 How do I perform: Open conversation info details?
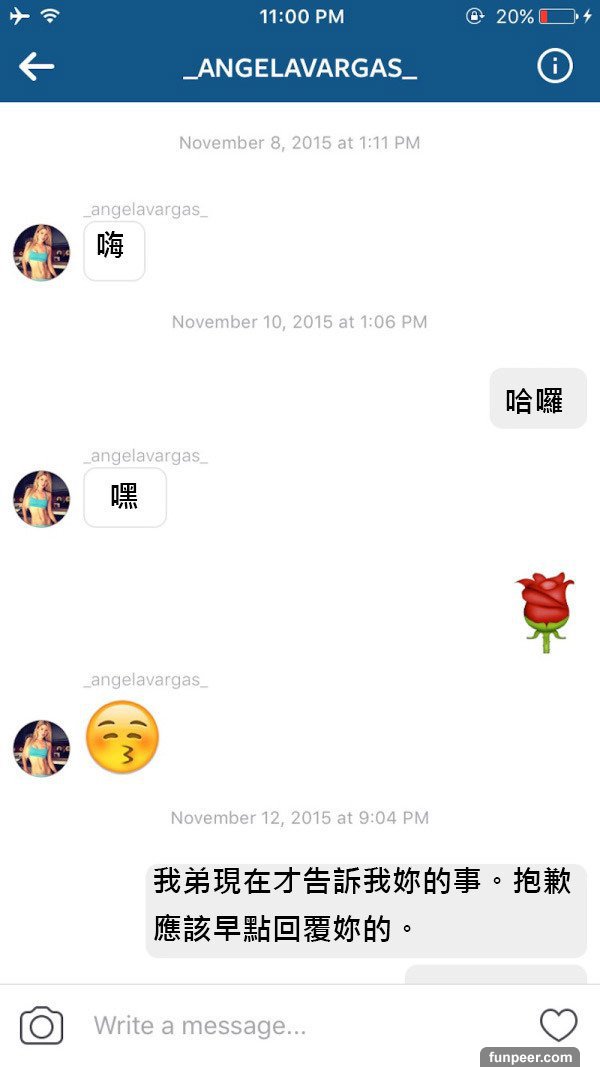[x=555, y=67]
